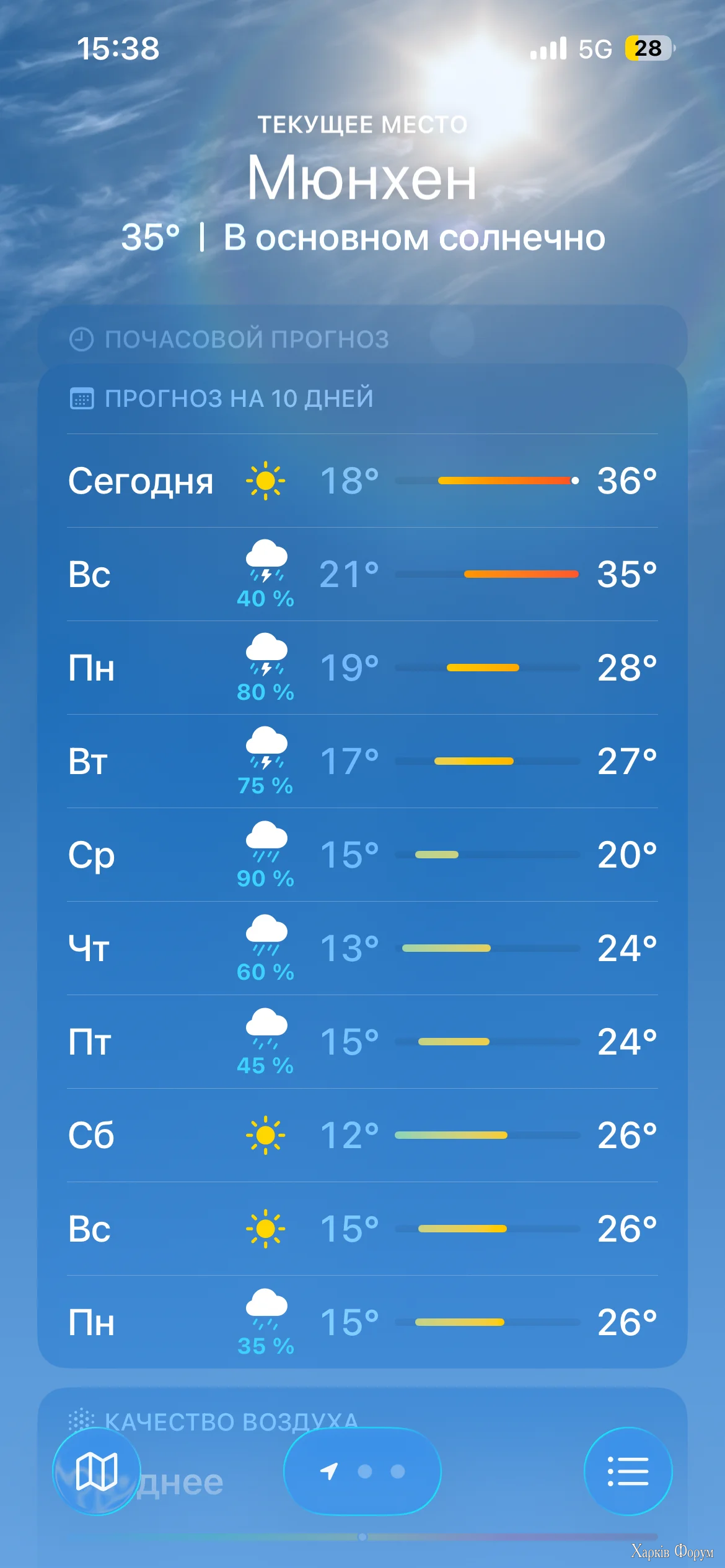Show details for Вт with 75 %

pyautogui.click(x=362, y=761)
